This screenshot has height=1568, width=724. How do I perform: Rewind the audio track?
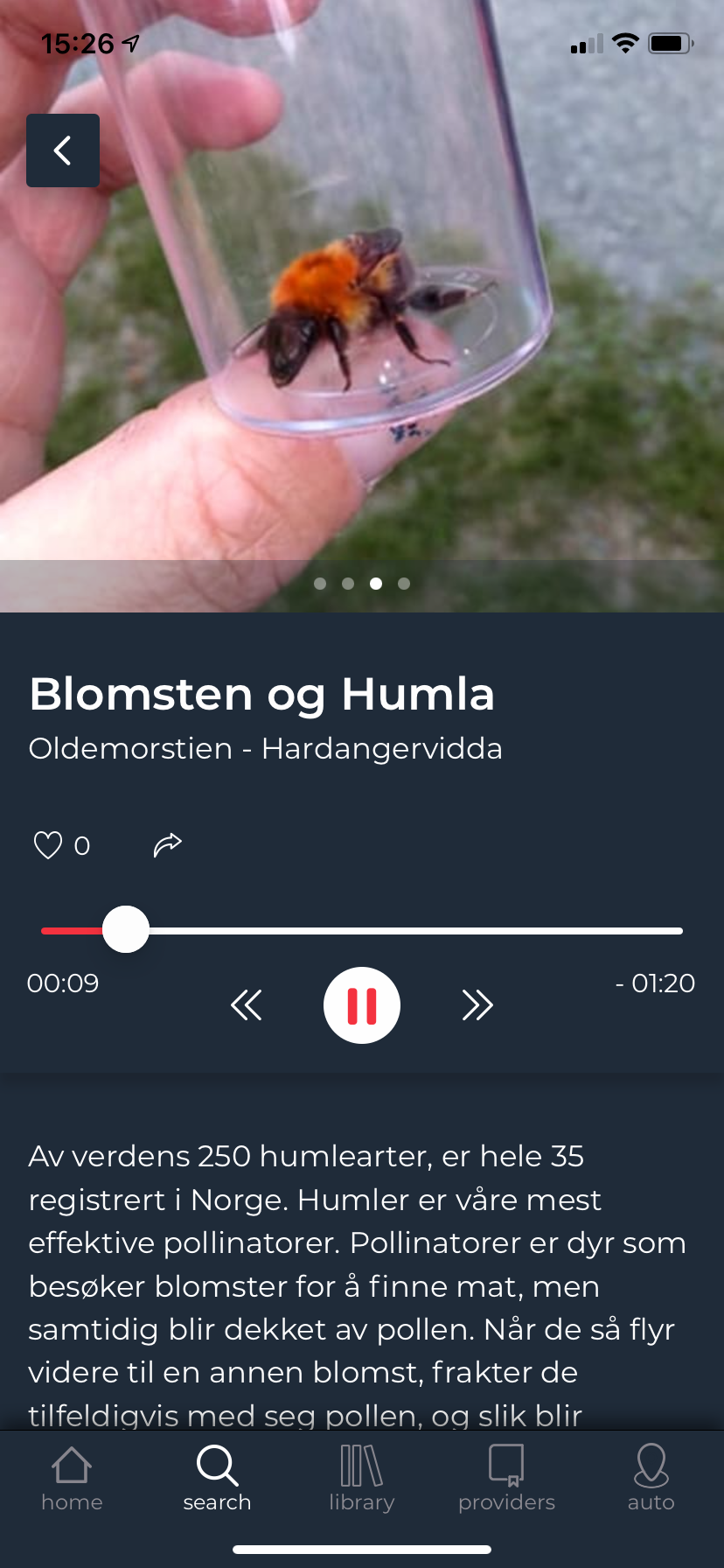coord(246,1005)
